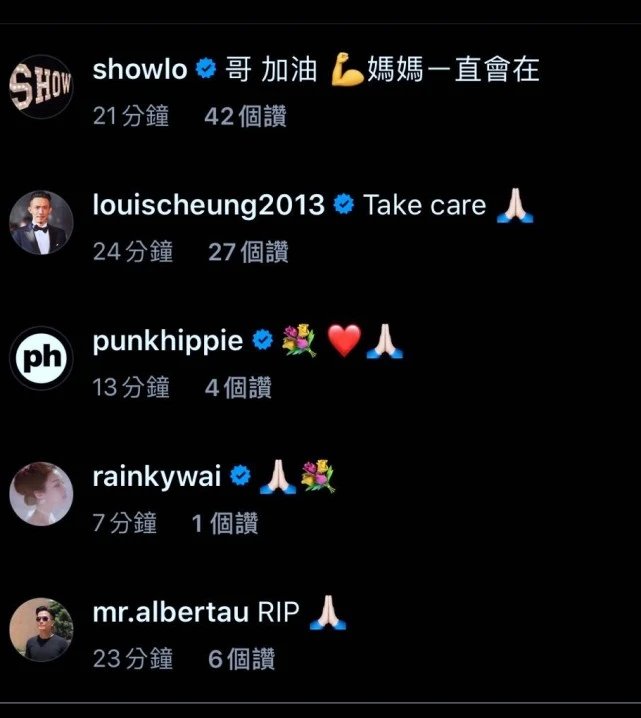
Task: See who liked the Take care comment
Action: pyautogui.click(x=248, y=252)
